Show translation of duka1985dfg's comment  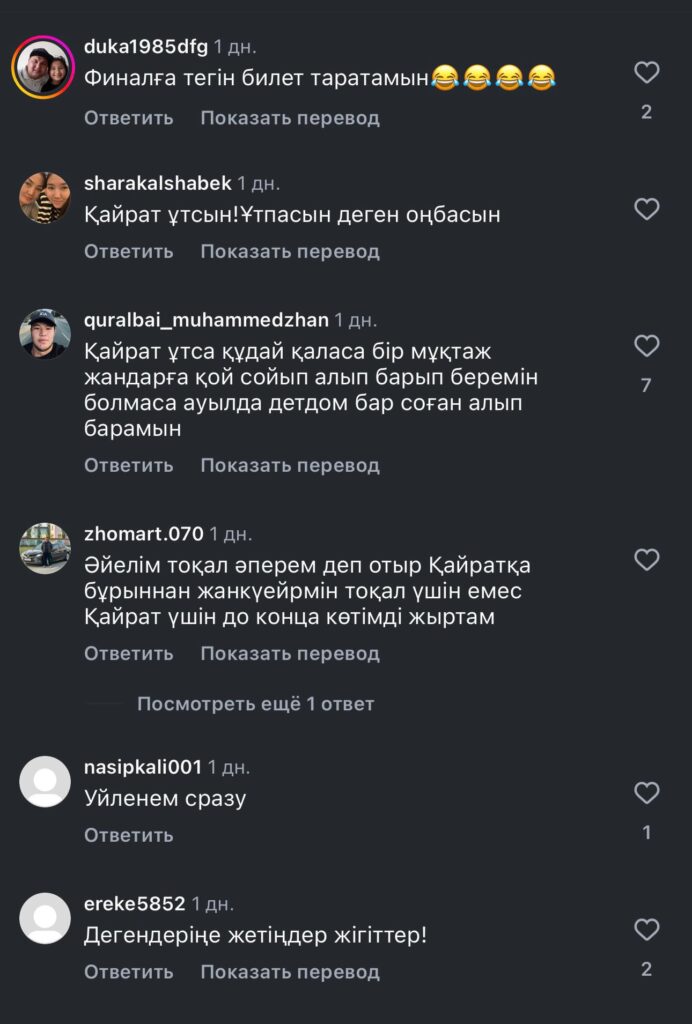click(x=290, y=118)
